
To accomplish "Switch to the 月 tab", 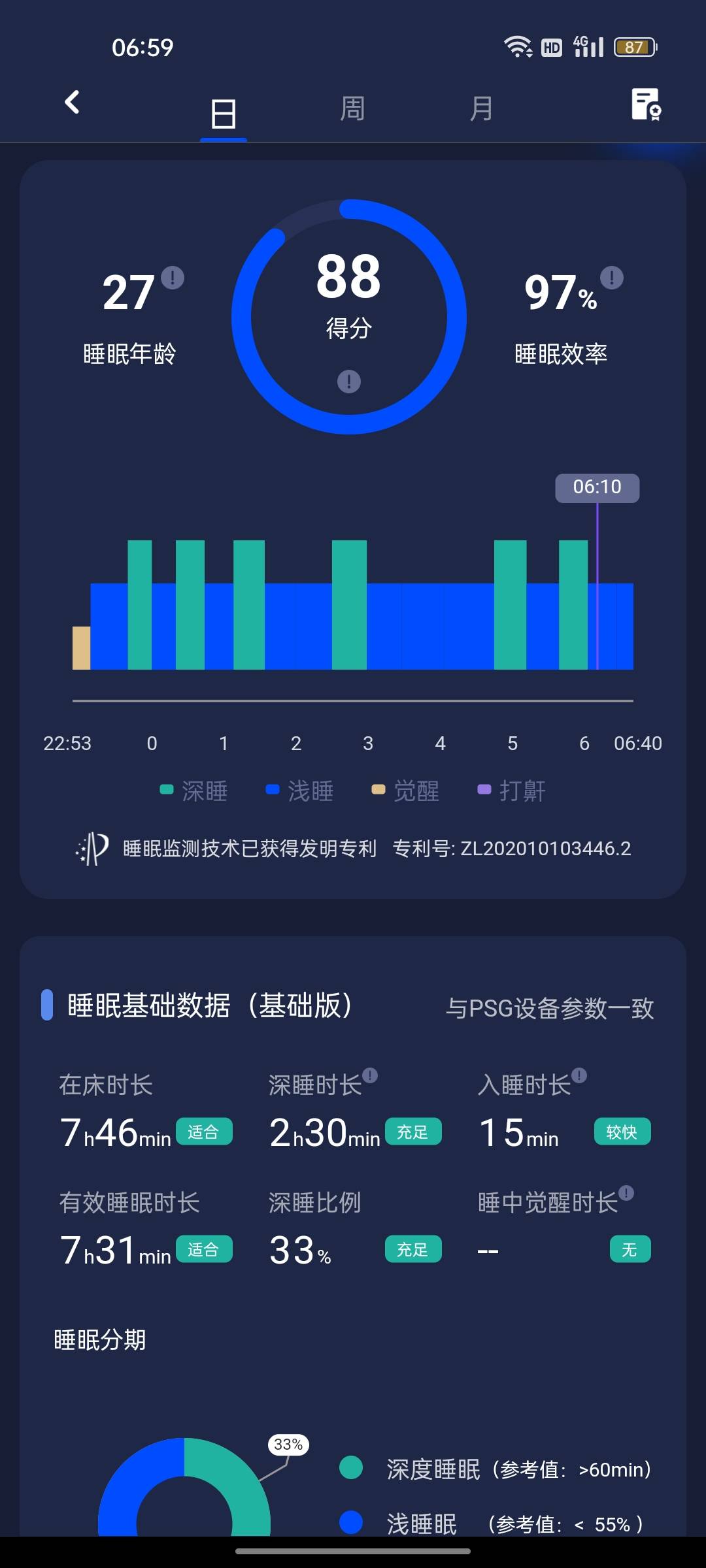I will (x=482, y=108).
